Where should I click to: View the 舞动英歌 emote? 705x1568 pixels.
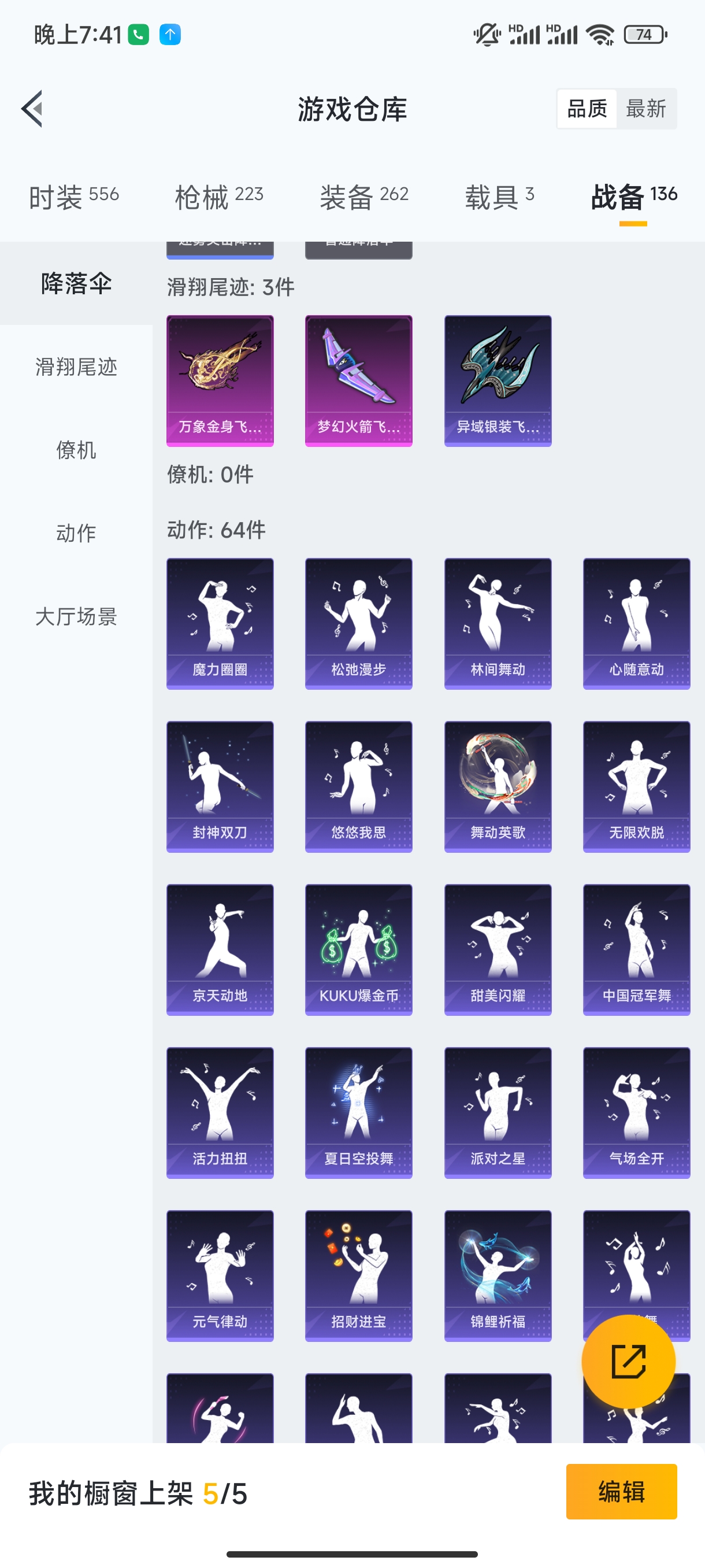pyautogui.click(x=498, y=786)
